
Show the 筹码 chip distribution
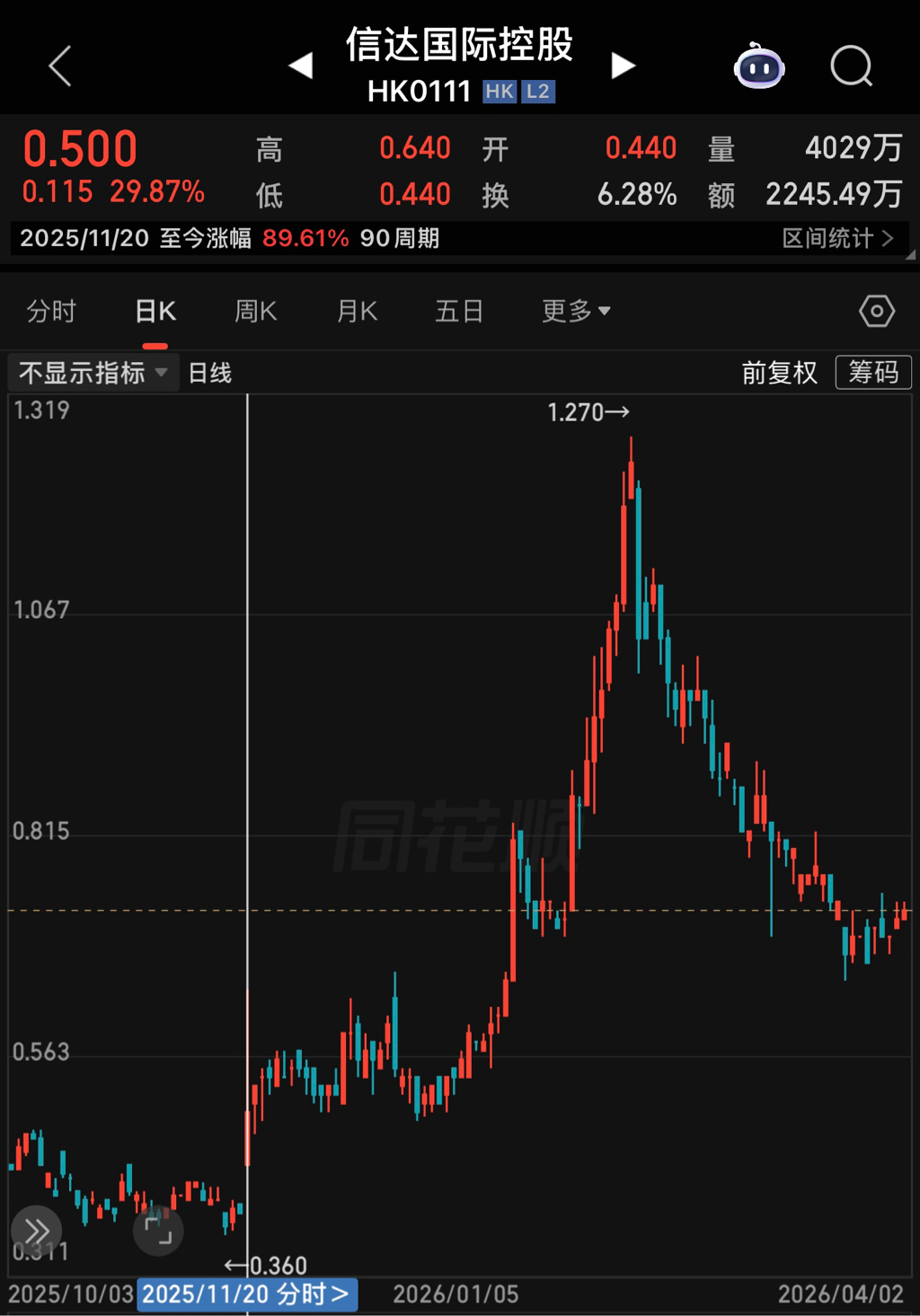tap(872, 373)
